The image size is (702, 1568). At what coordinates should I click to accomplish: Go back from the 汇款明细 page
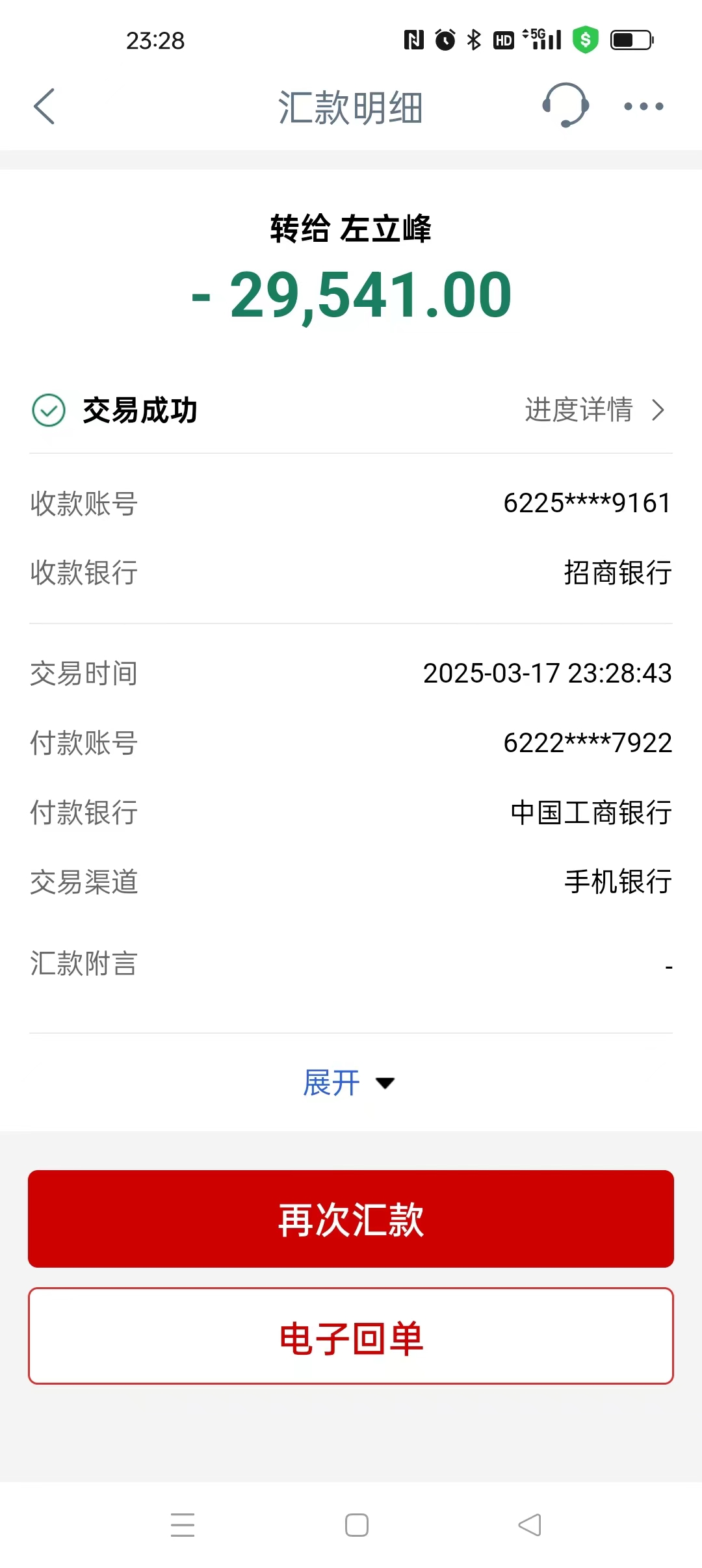(44, 107)
